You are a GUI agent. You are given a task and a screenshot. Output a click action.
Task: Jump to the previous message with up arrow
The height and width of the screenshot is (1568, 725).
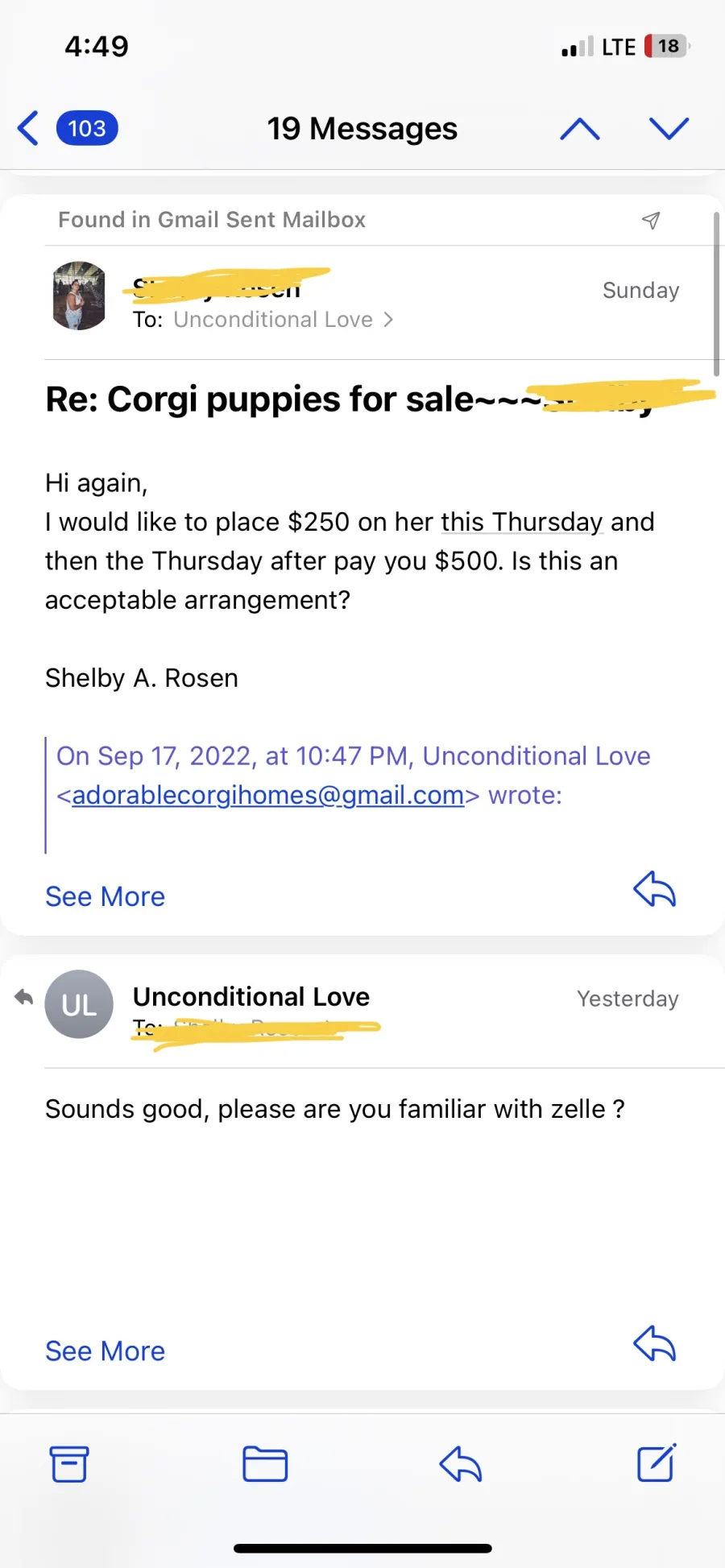coord(580,128)
